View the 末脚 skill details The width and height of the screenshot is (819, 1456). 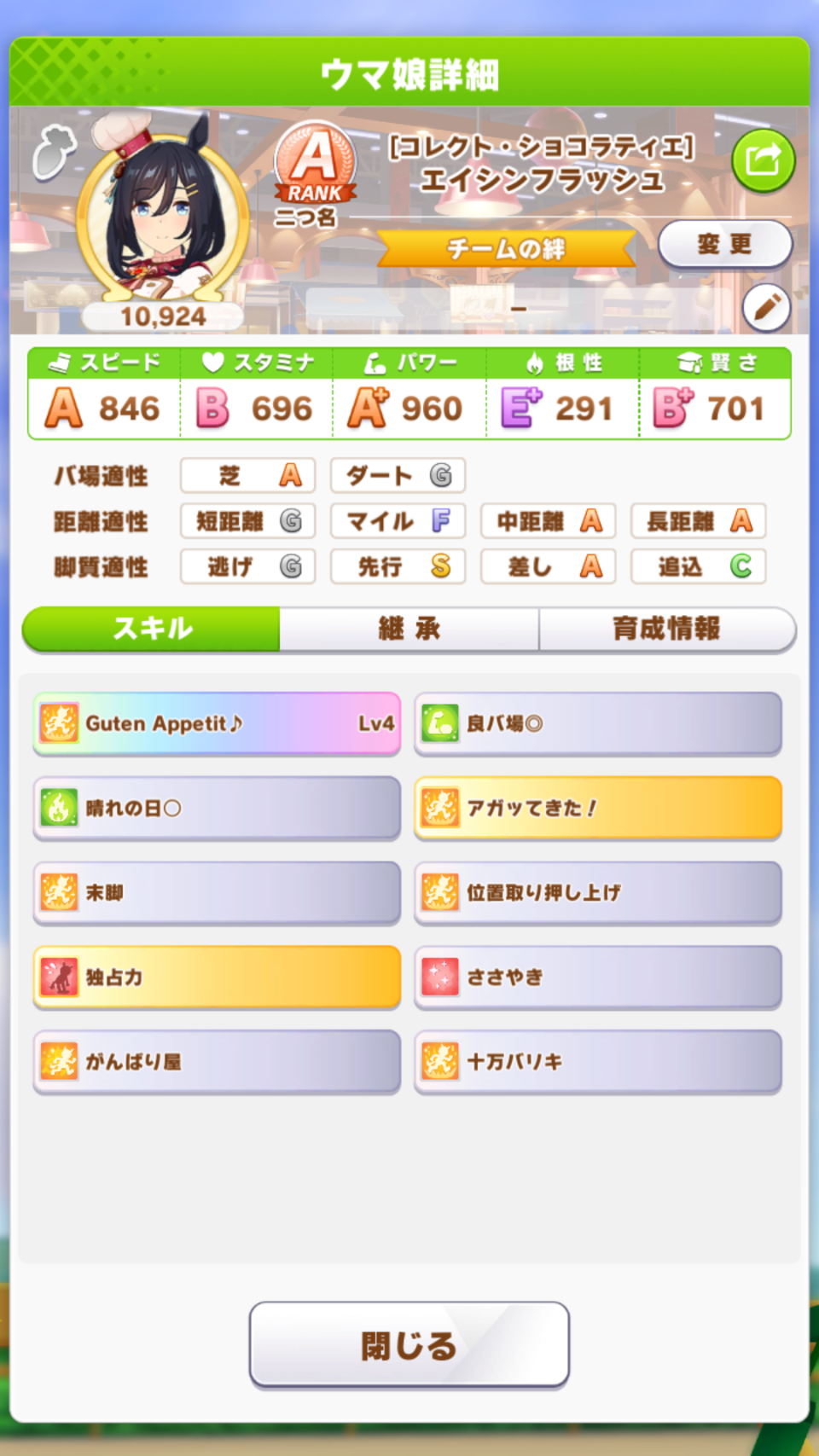217,893
